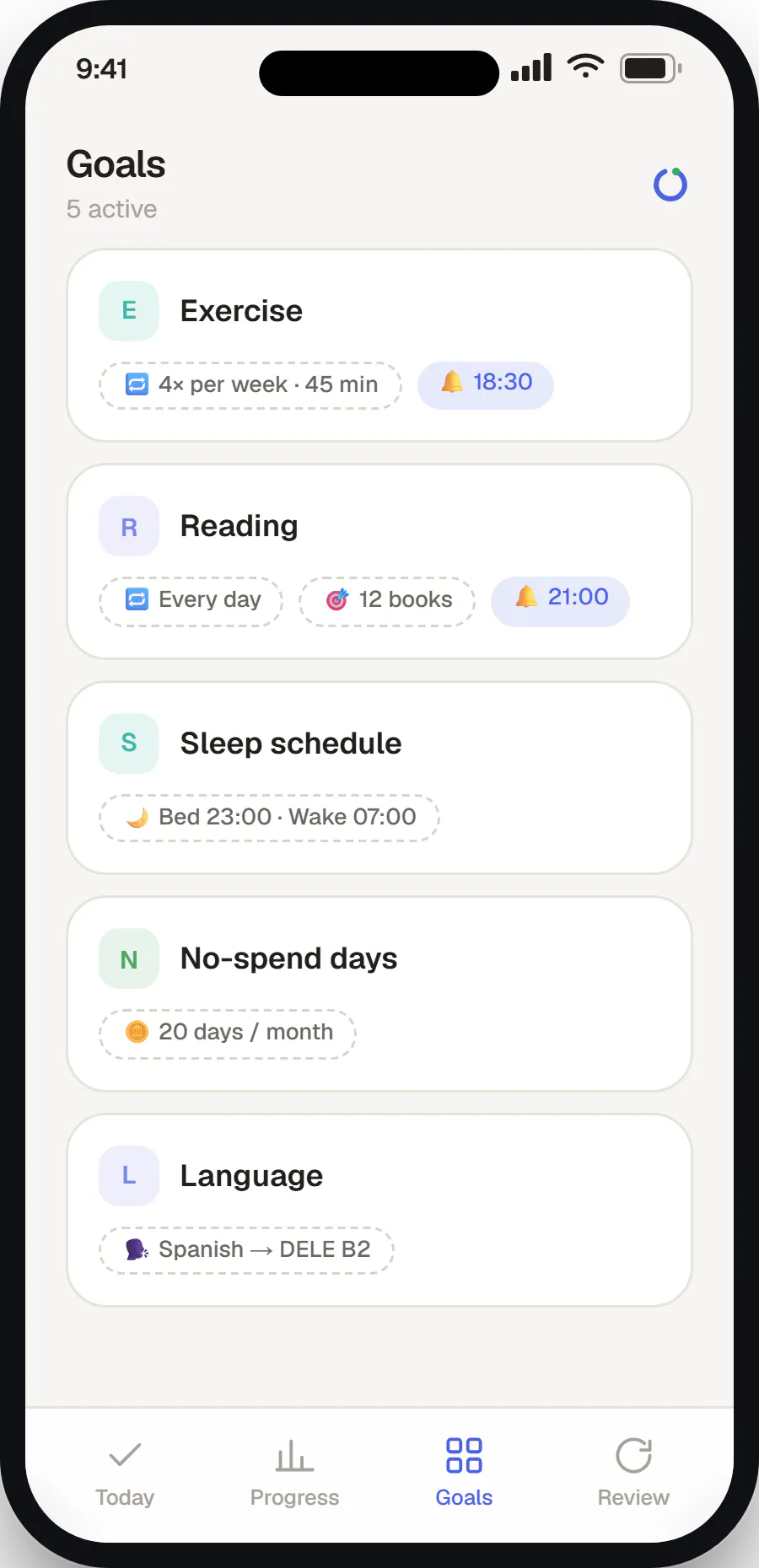This screenshot has height=1568, width=759.
Task: Open the Reading goal card
Action: coord(379,561)
